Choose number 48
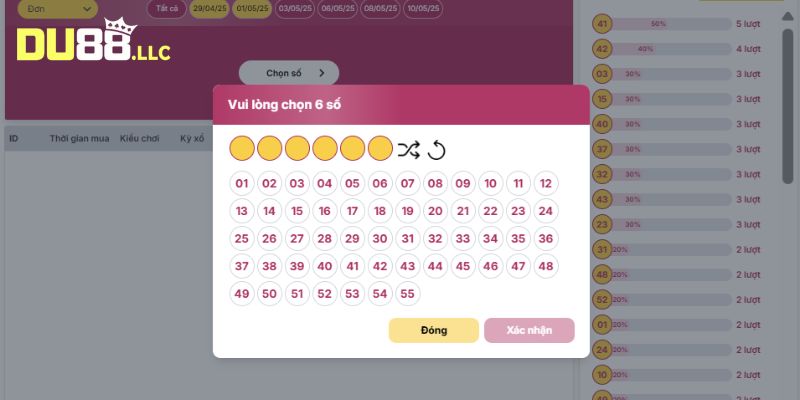This screenshot has height=400, width=800. click(x=545, y=266)
